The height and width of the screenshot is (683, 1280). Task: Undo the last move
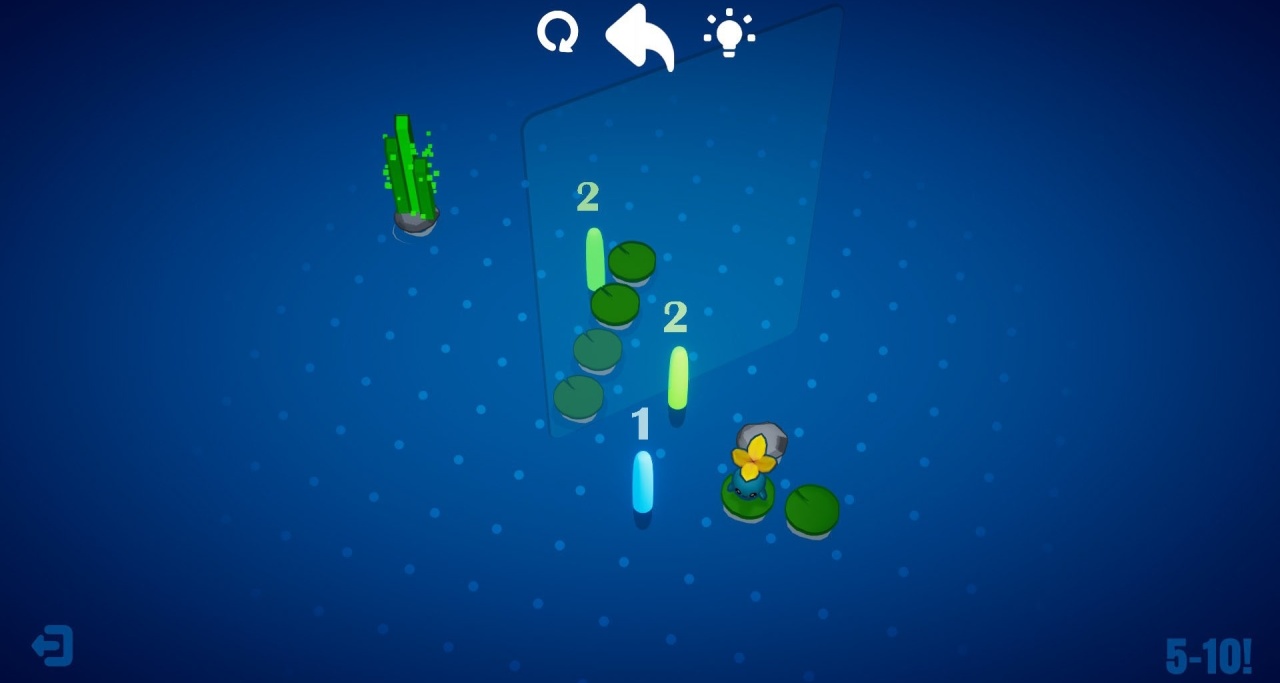[x=641, y=36]
